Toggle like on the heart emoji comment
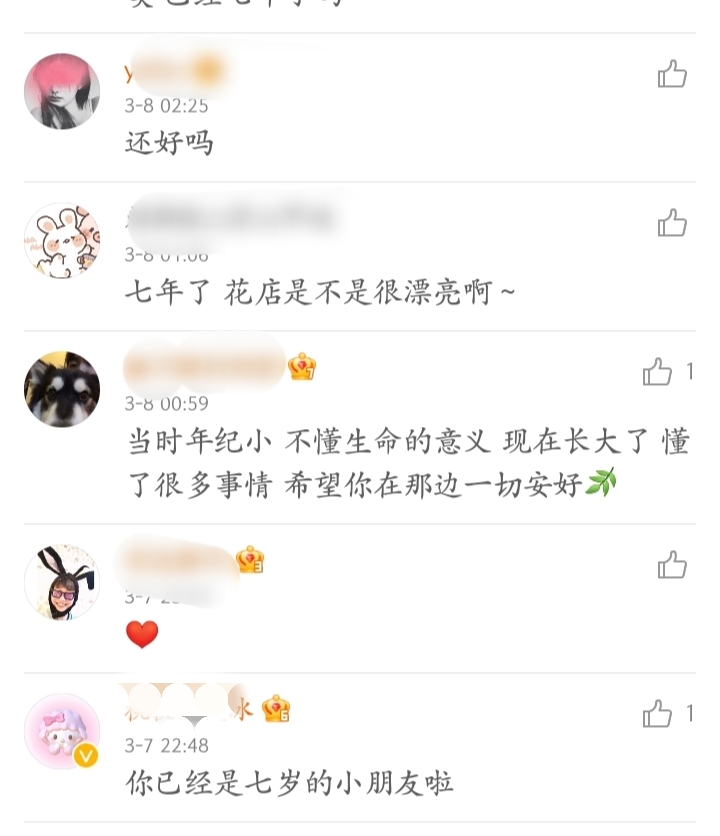This screenshot has height=836, width=720. [x=672, y=565]
